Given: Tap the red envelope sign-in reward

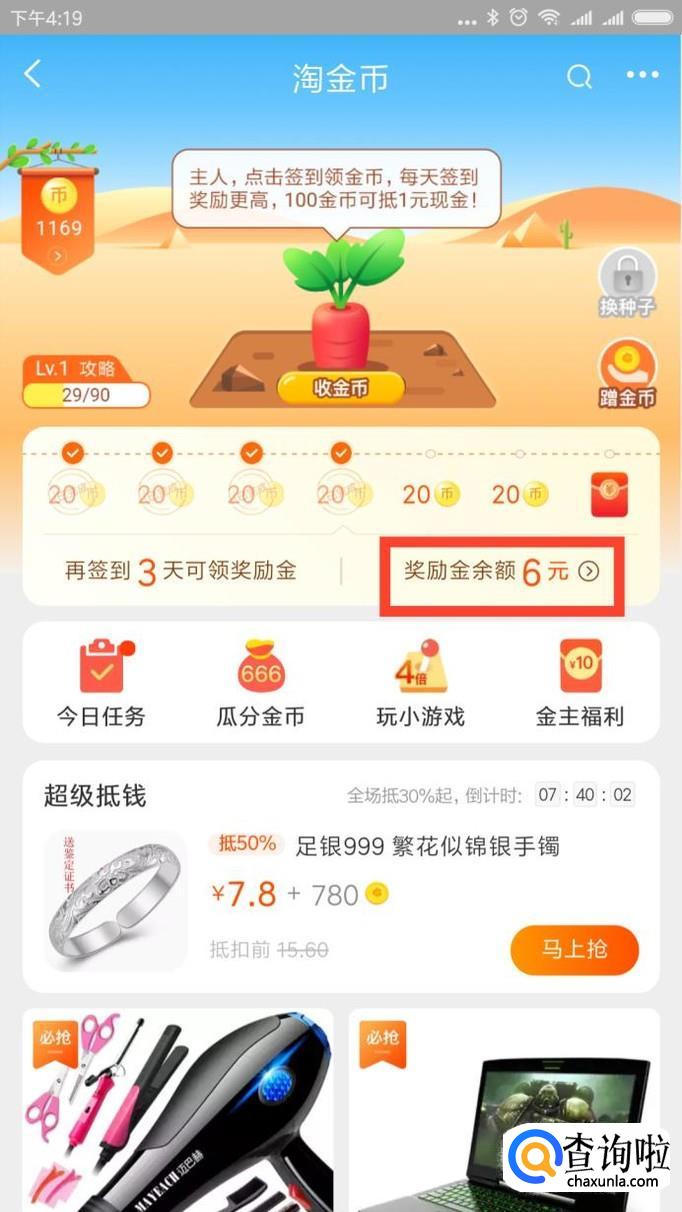Looking at the screenshot, I should click(609, 494).
